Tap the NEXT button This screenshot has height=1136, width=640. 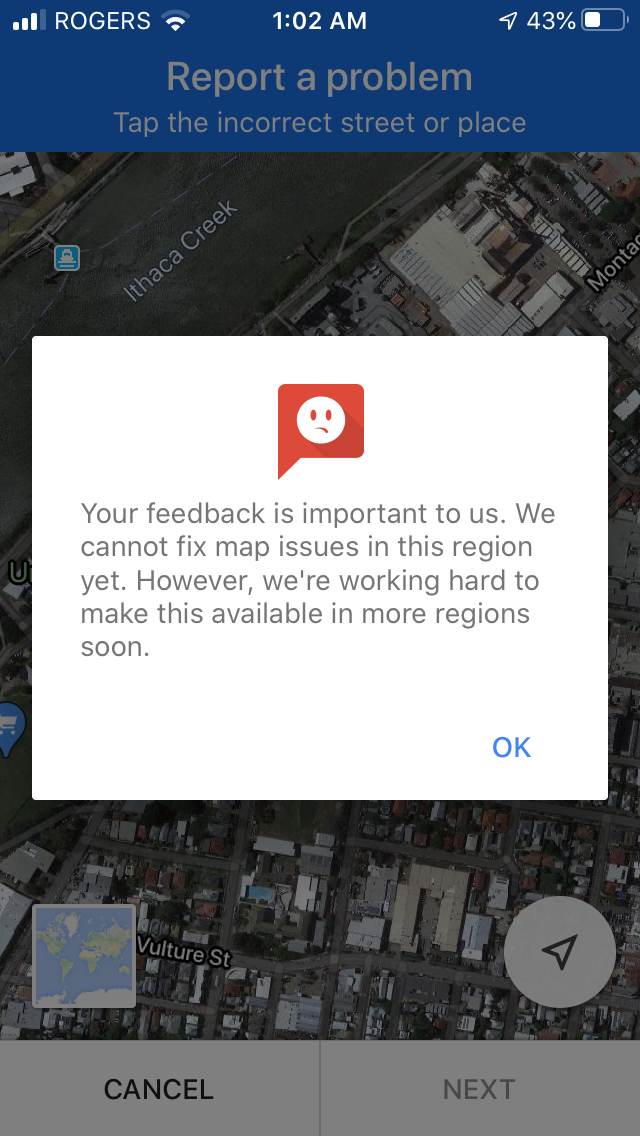pyautogui.click(x=480, y=1089)
